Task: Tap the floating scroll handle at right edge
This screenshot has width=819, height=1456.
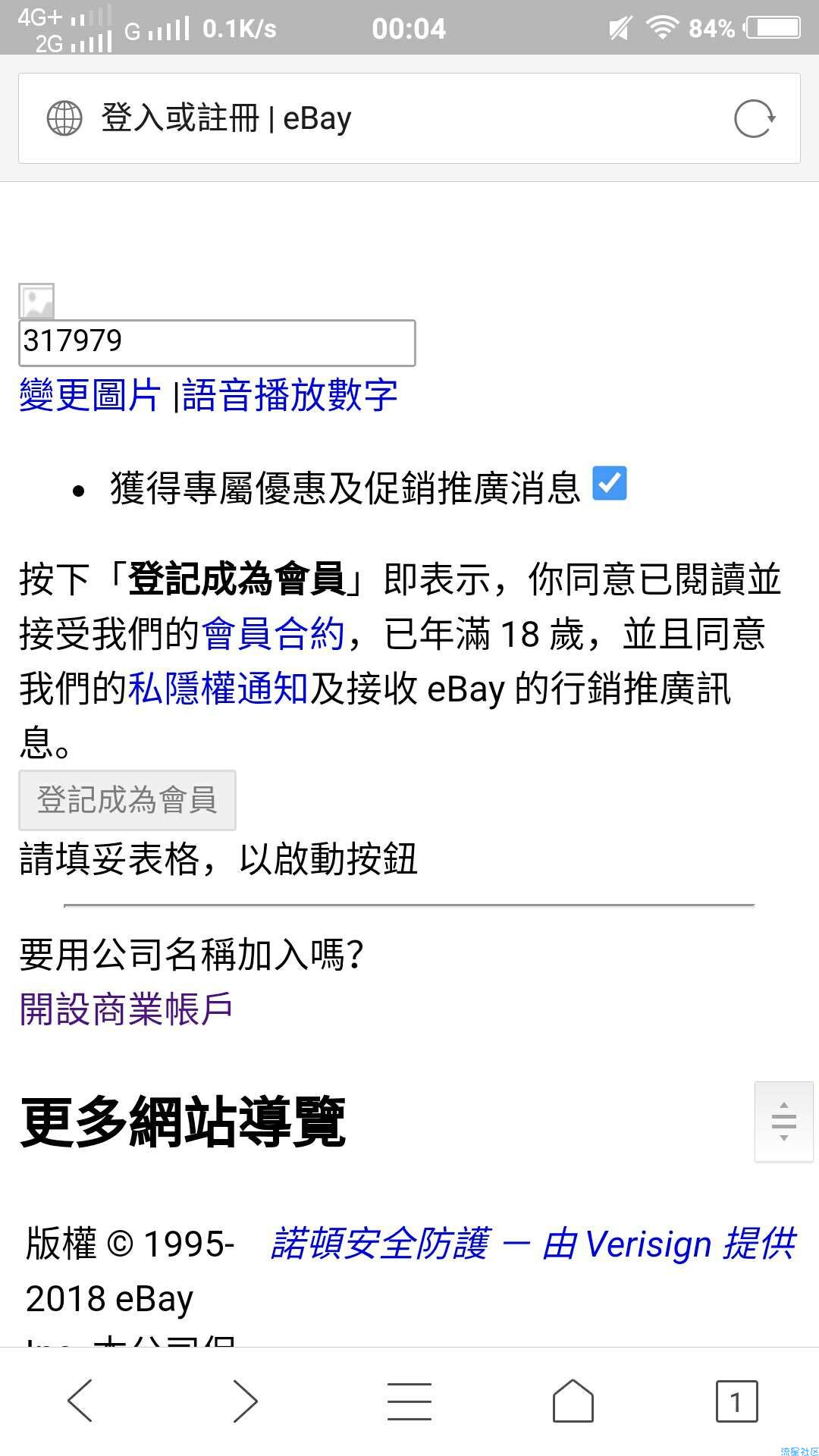Action: pos(784,1122)
